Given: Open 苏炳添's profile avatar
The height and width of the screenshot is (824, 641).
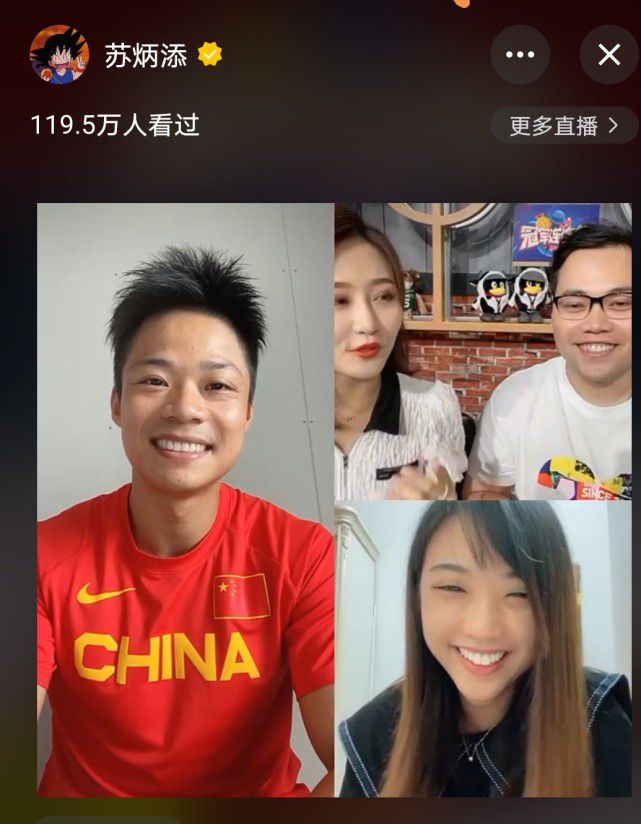Looking at the screenshot, I should pyautogui.click(x=59, y=55).
